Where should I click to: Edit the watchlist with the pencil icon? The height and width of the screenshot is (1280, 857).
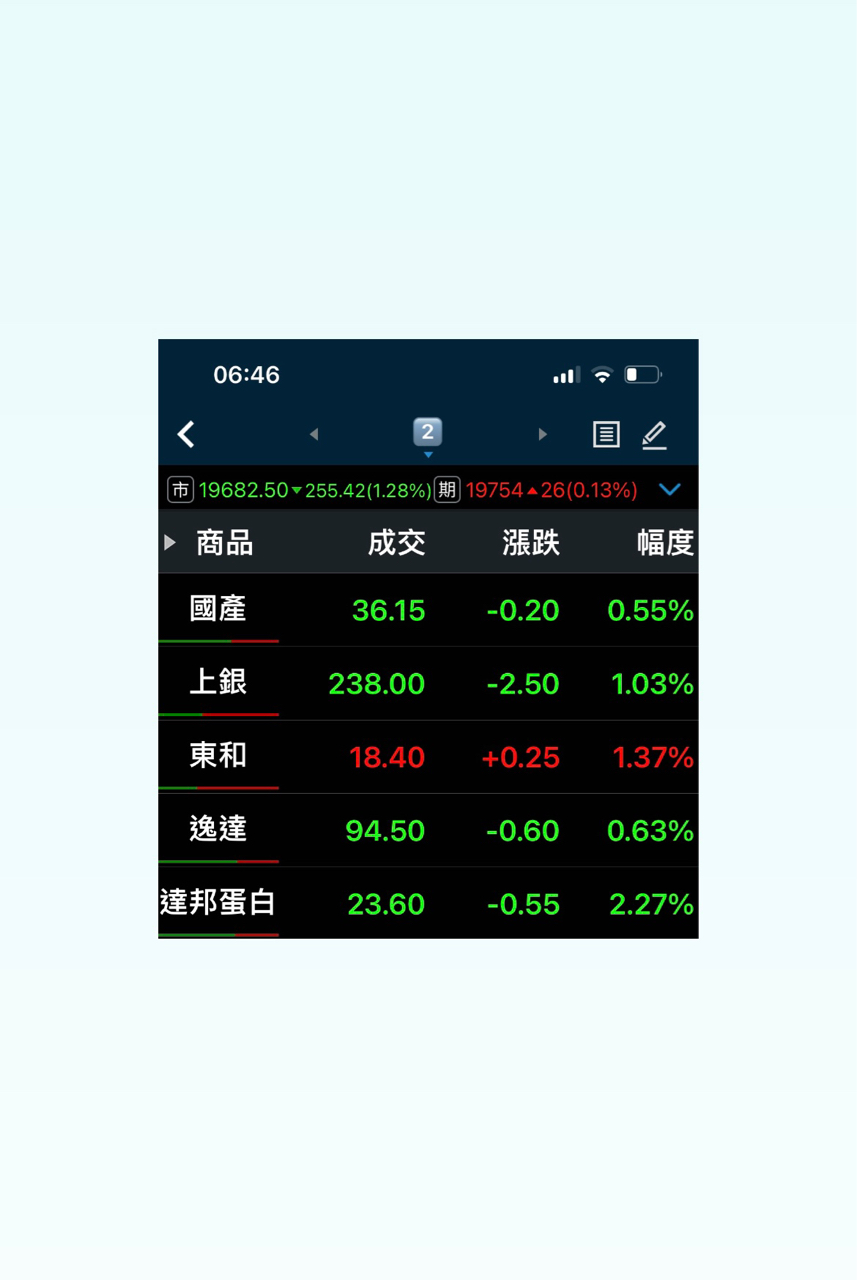click(654, 434)
